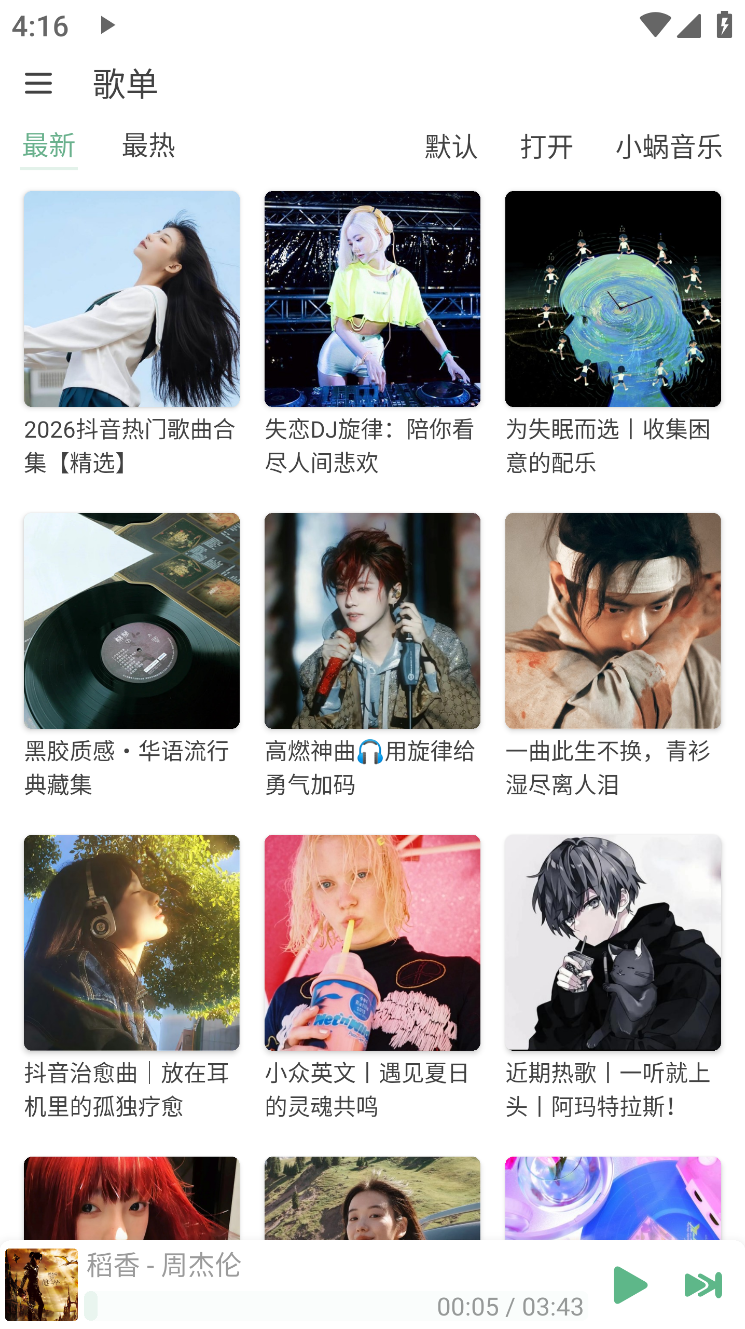Open playlist 2026抖音热门歌曲合集【精选】
Image resolution: width=745 pixels, height=1329 pixels.
(131, 299)
